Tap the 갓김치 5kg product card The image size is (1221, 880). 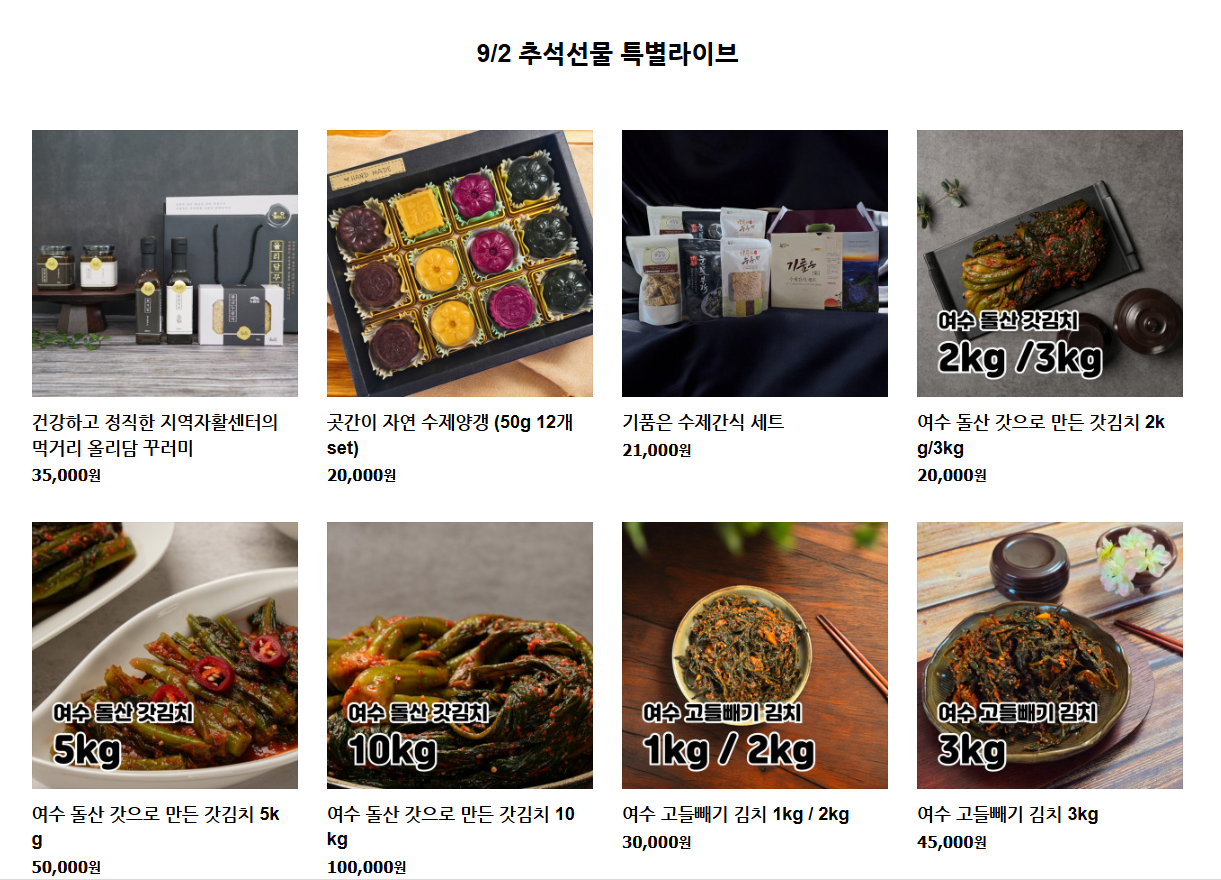pos(165,655)
